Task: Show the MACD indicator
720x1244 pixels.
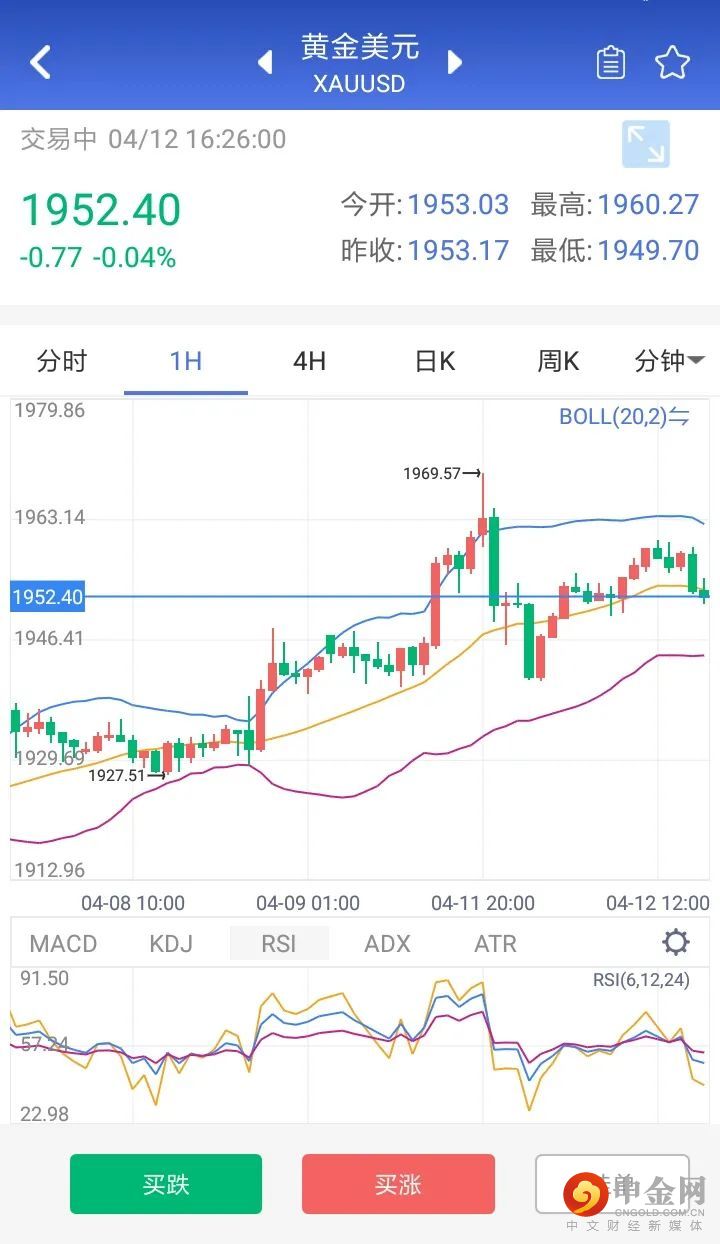Action: click(63, 943)
